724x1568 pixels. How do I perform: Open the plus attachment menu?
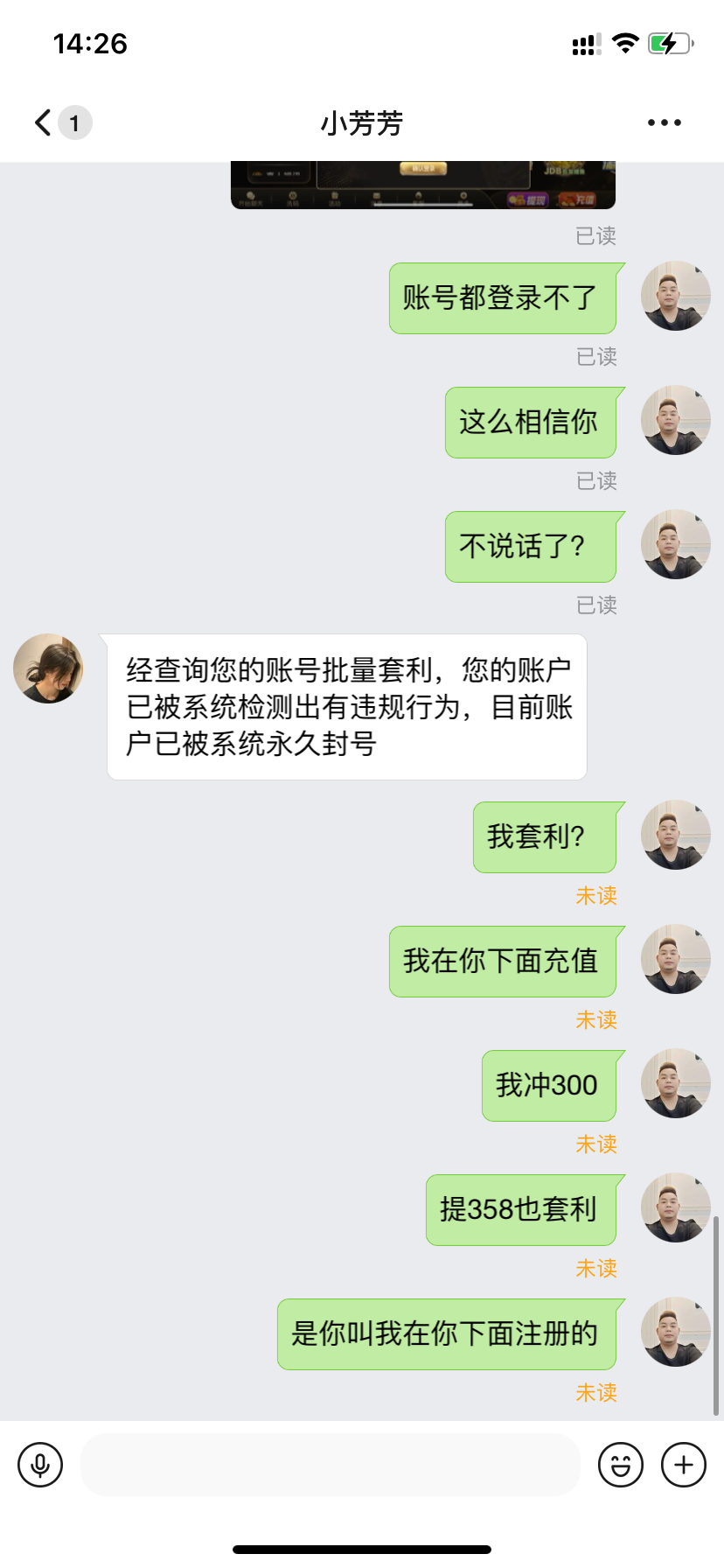click(684, 1465)
